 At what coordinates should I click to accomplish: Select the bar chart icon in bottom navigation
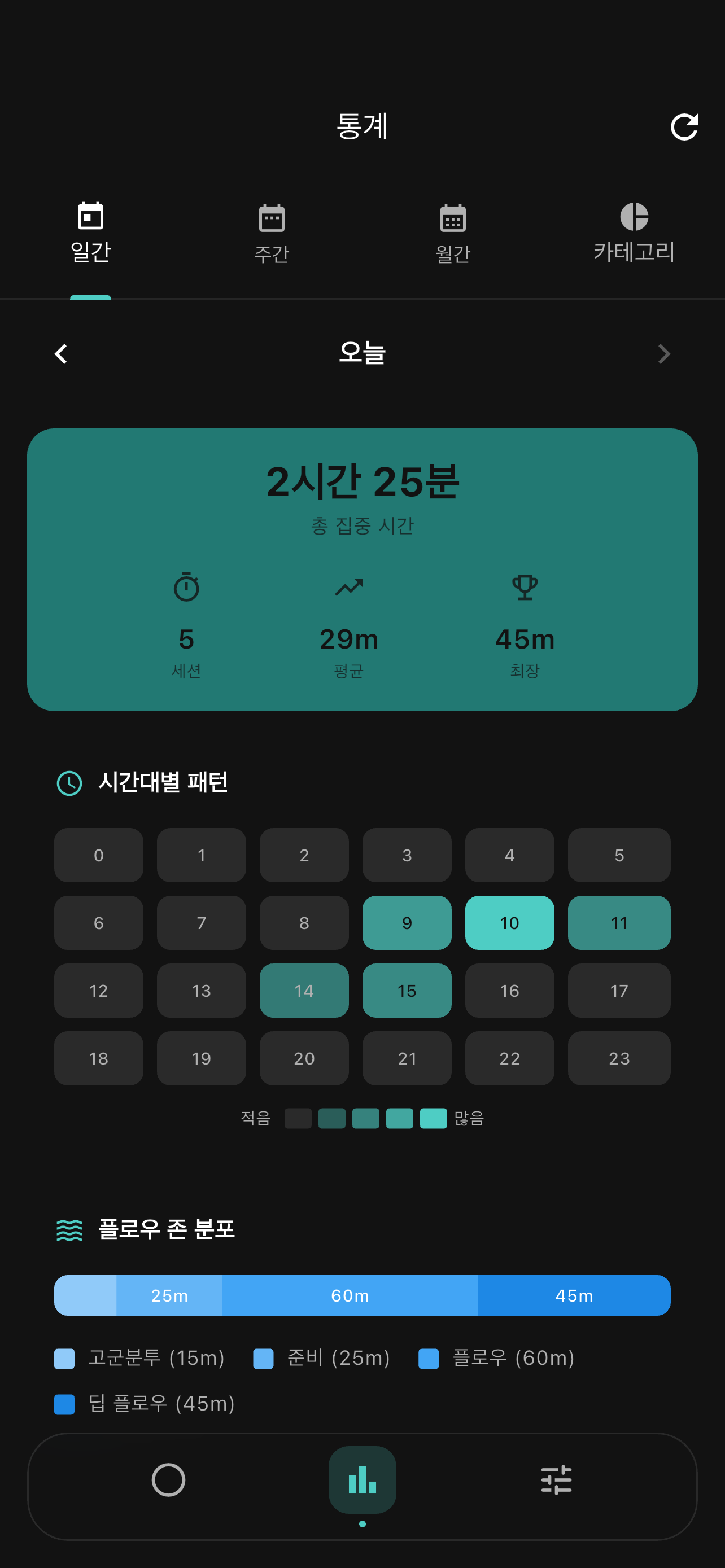(x=362, y=1481)
